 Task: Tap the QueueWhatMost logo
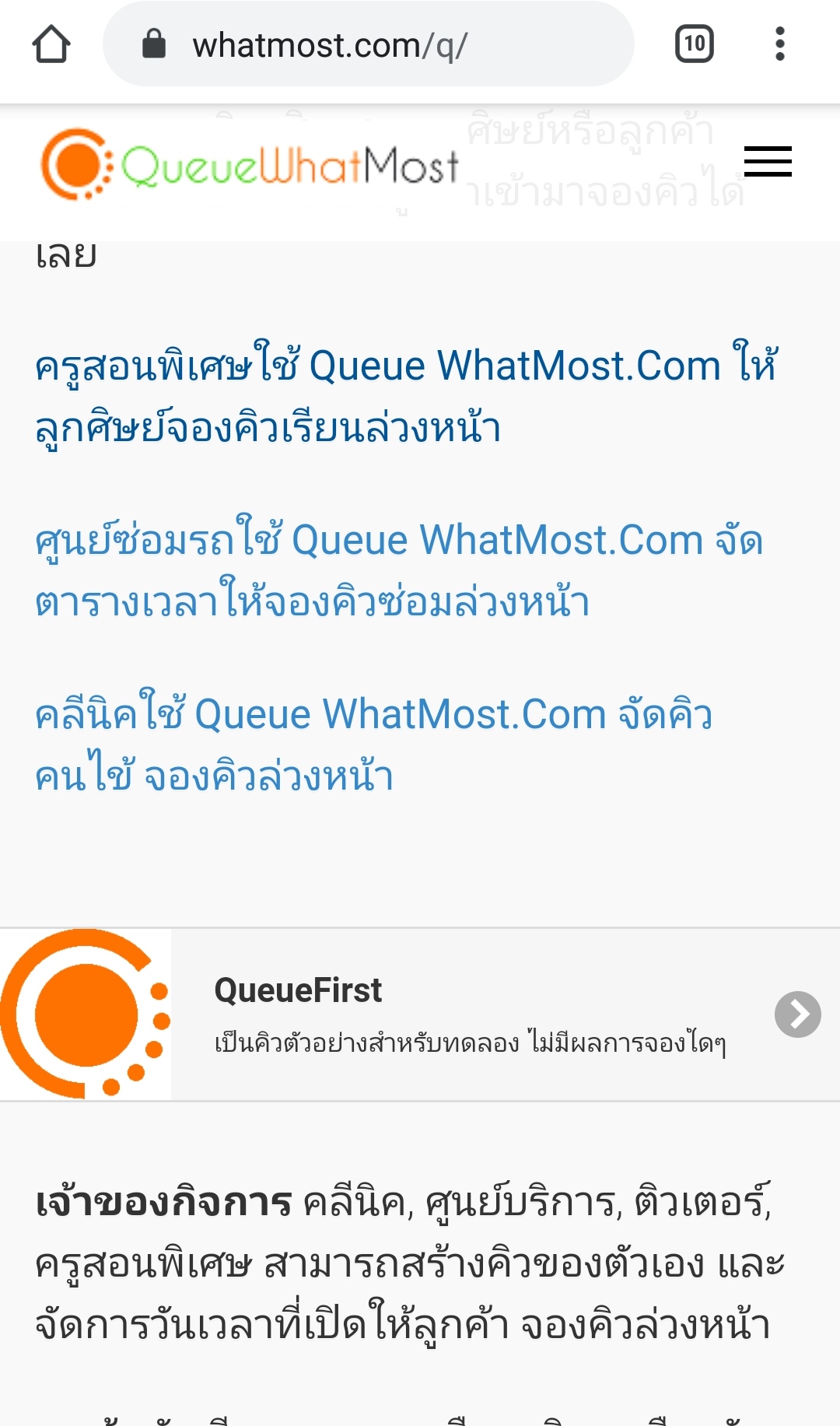click(x=250, y=165)
